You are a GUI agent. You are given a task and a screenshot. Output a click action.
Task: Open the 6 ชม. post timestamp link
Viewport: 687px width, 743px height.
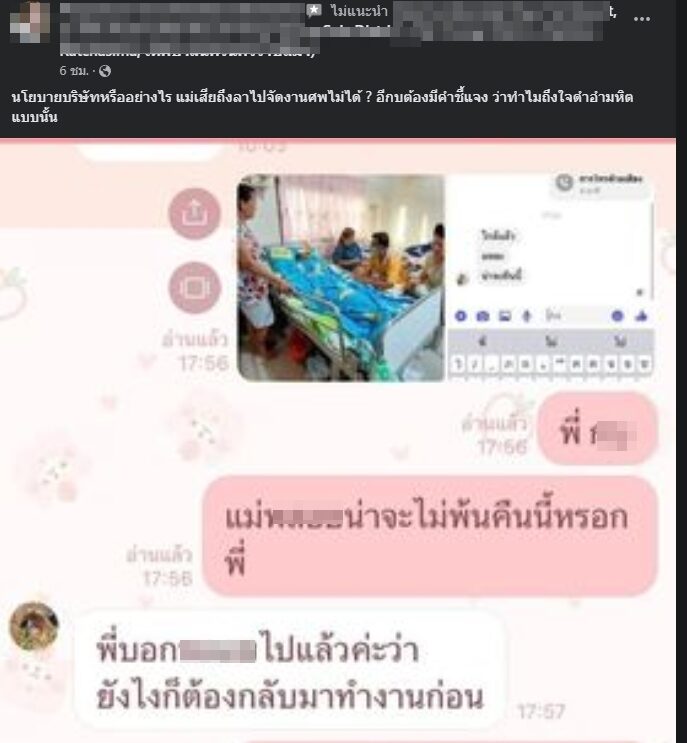75,71
